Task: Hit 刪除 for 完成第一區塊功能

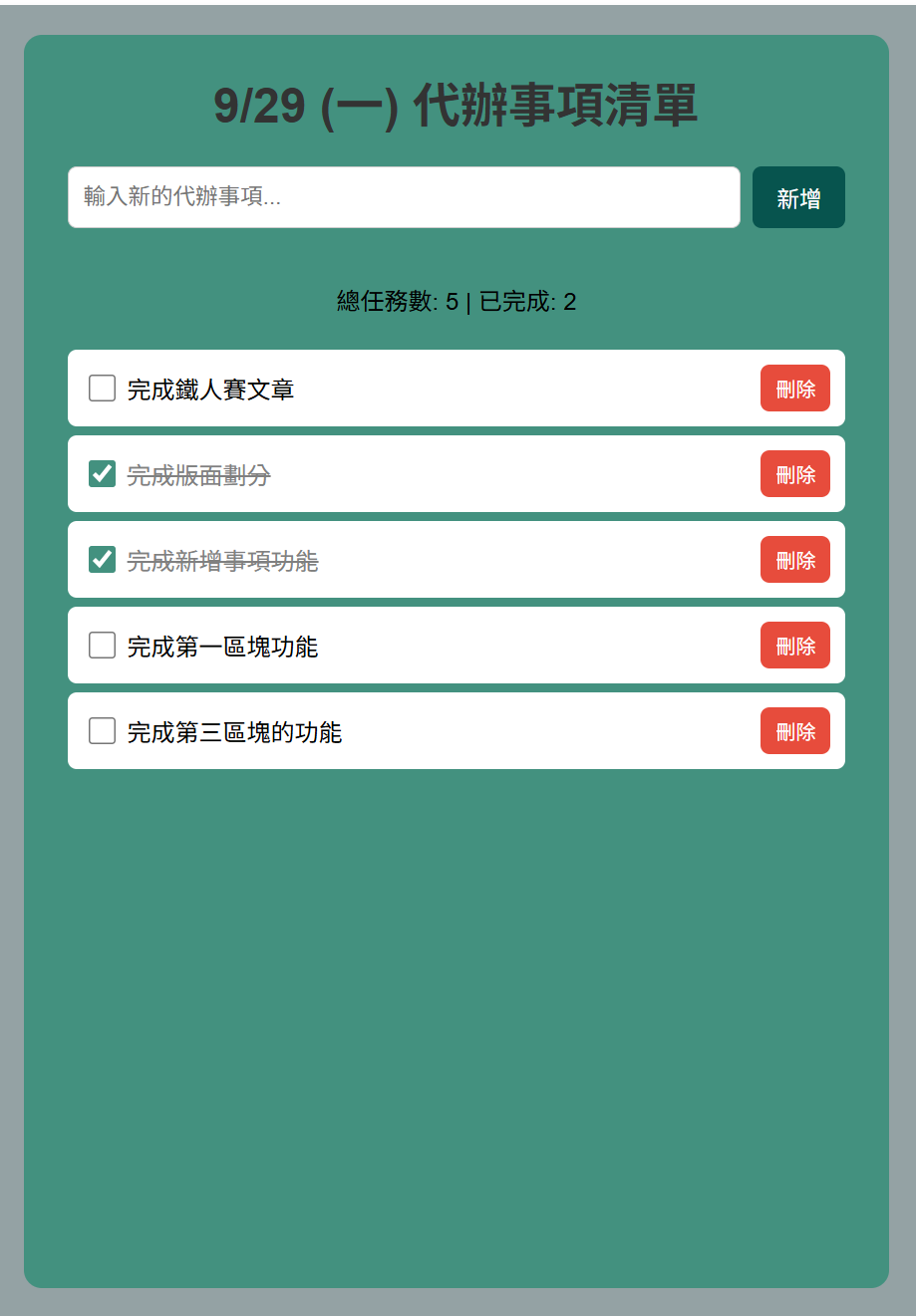Action: 794,646
